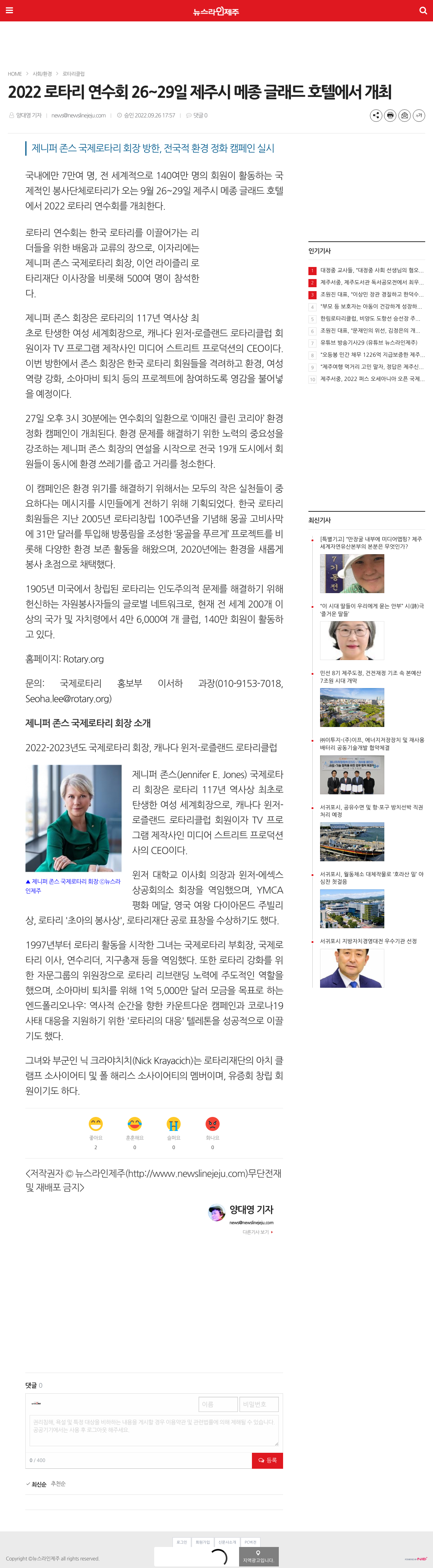
Task: Go to HOME breadcrumb
Action: click(x=15, y=74)
